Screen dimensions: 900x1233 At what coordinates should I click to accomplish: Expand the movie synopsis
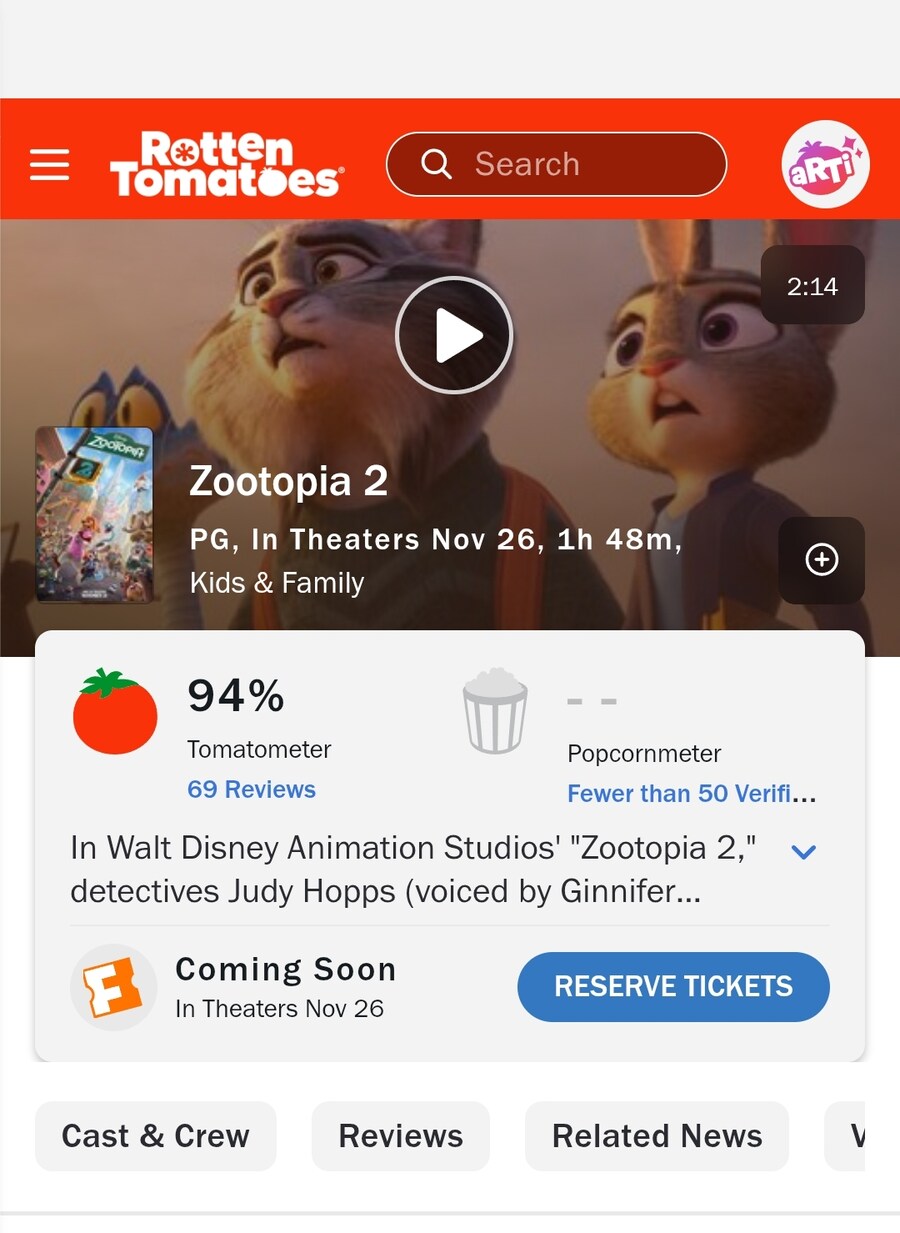pos(804,852)
